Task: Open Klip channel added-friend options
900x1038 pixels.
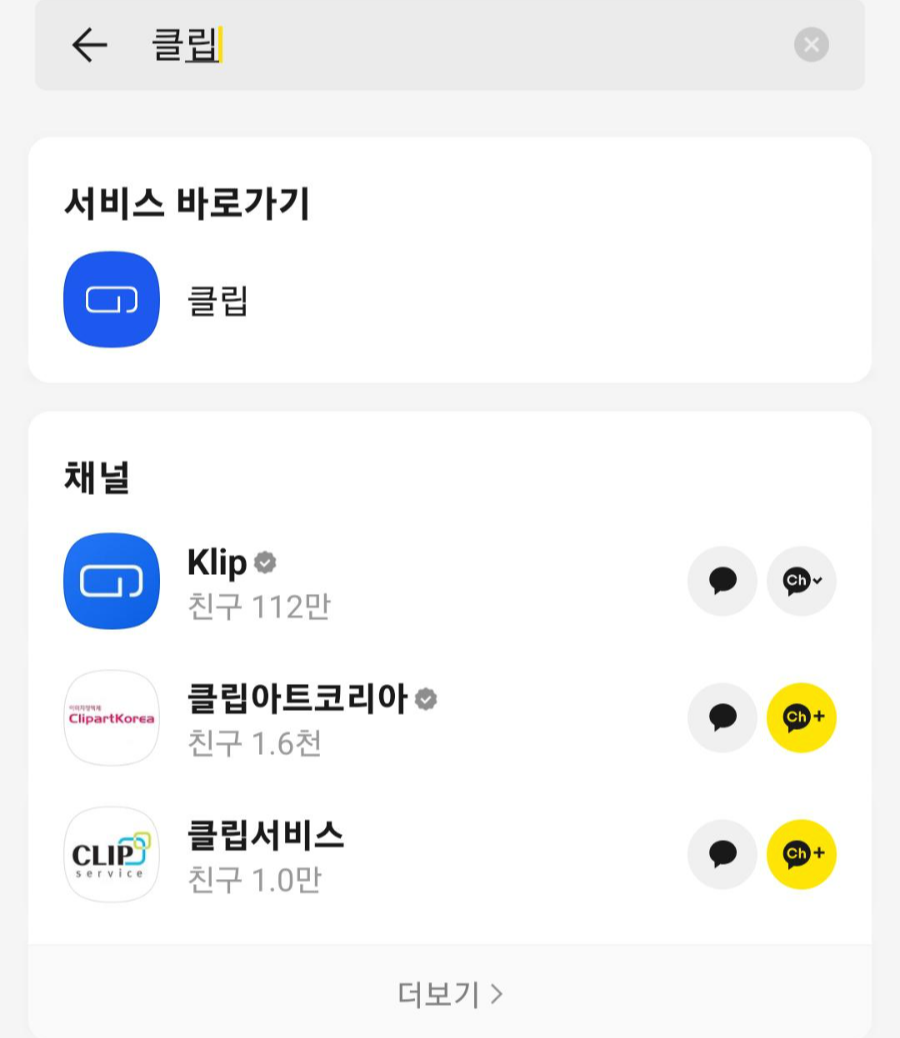Action: 801,581
